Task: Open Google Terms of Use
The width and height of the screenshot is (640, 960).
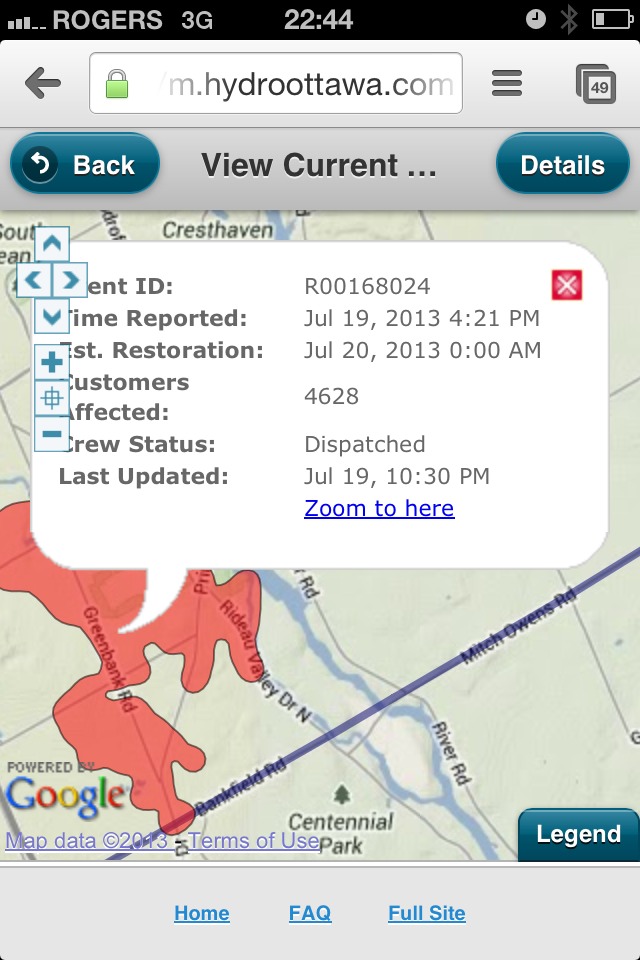Action: [254, 841]
